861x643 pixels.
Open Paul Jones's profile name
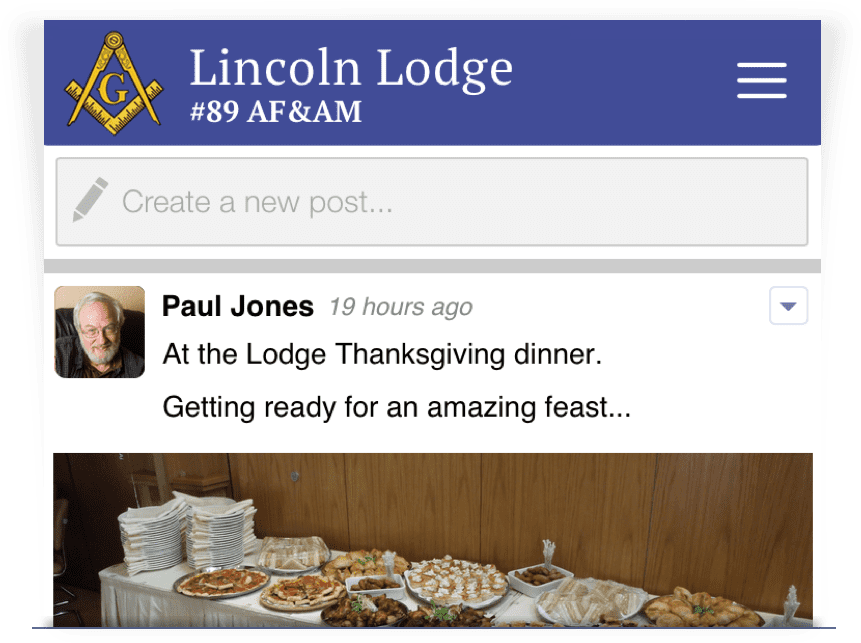pos(238,306)
